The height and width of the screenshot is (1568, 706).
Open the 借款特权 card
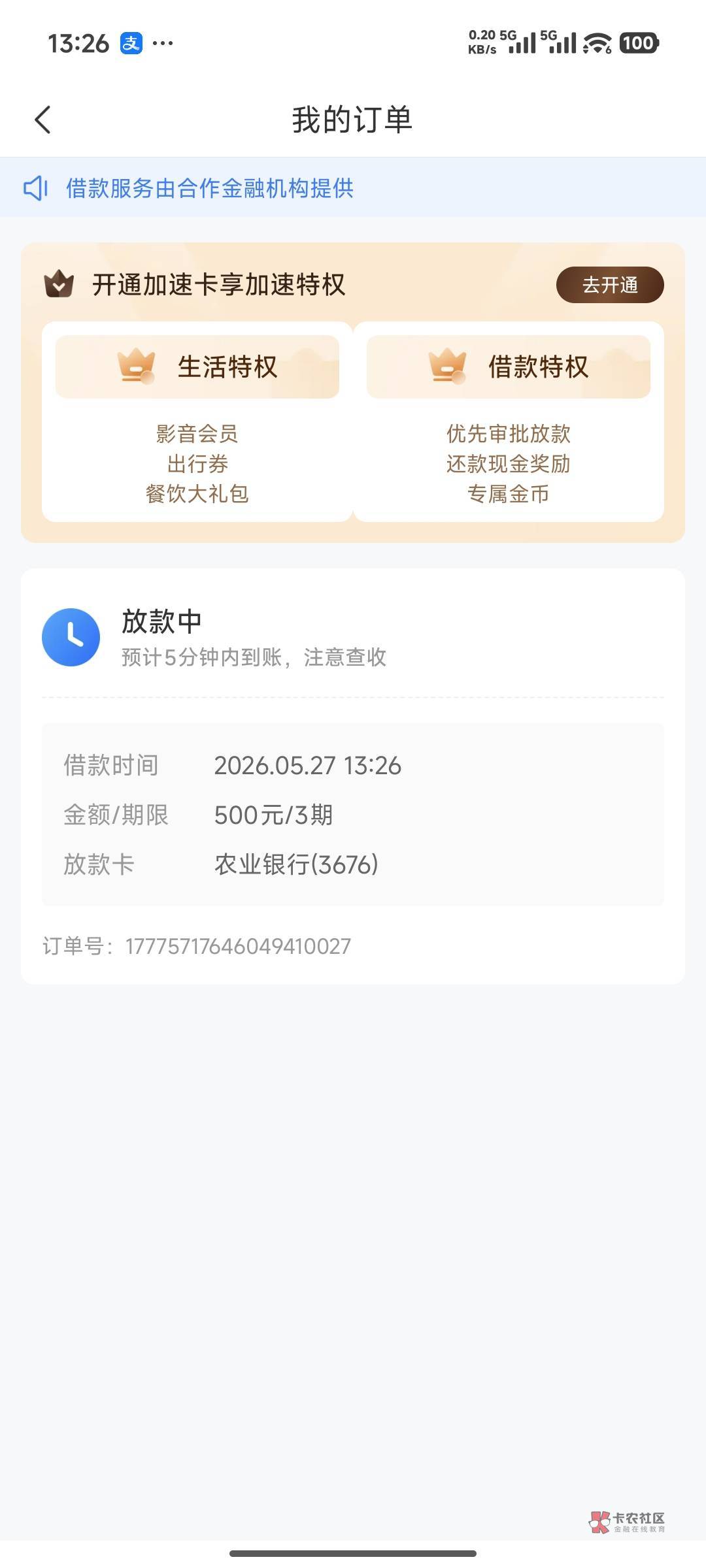click(509, 421)
